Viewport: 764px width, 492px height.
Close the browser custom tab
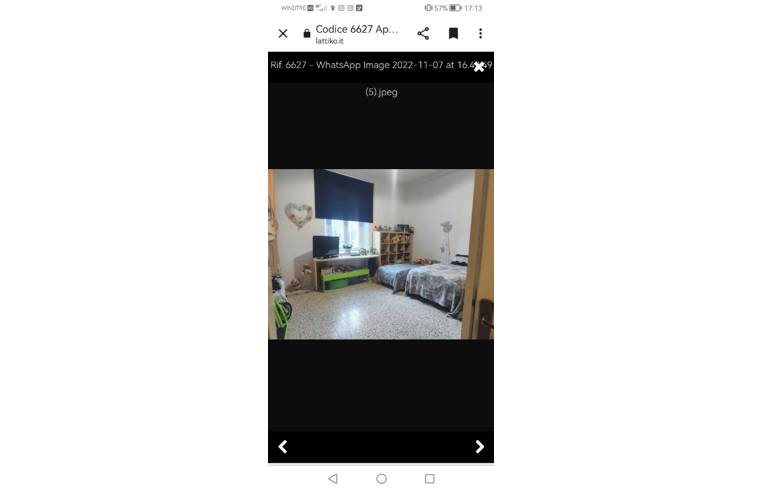283,33
